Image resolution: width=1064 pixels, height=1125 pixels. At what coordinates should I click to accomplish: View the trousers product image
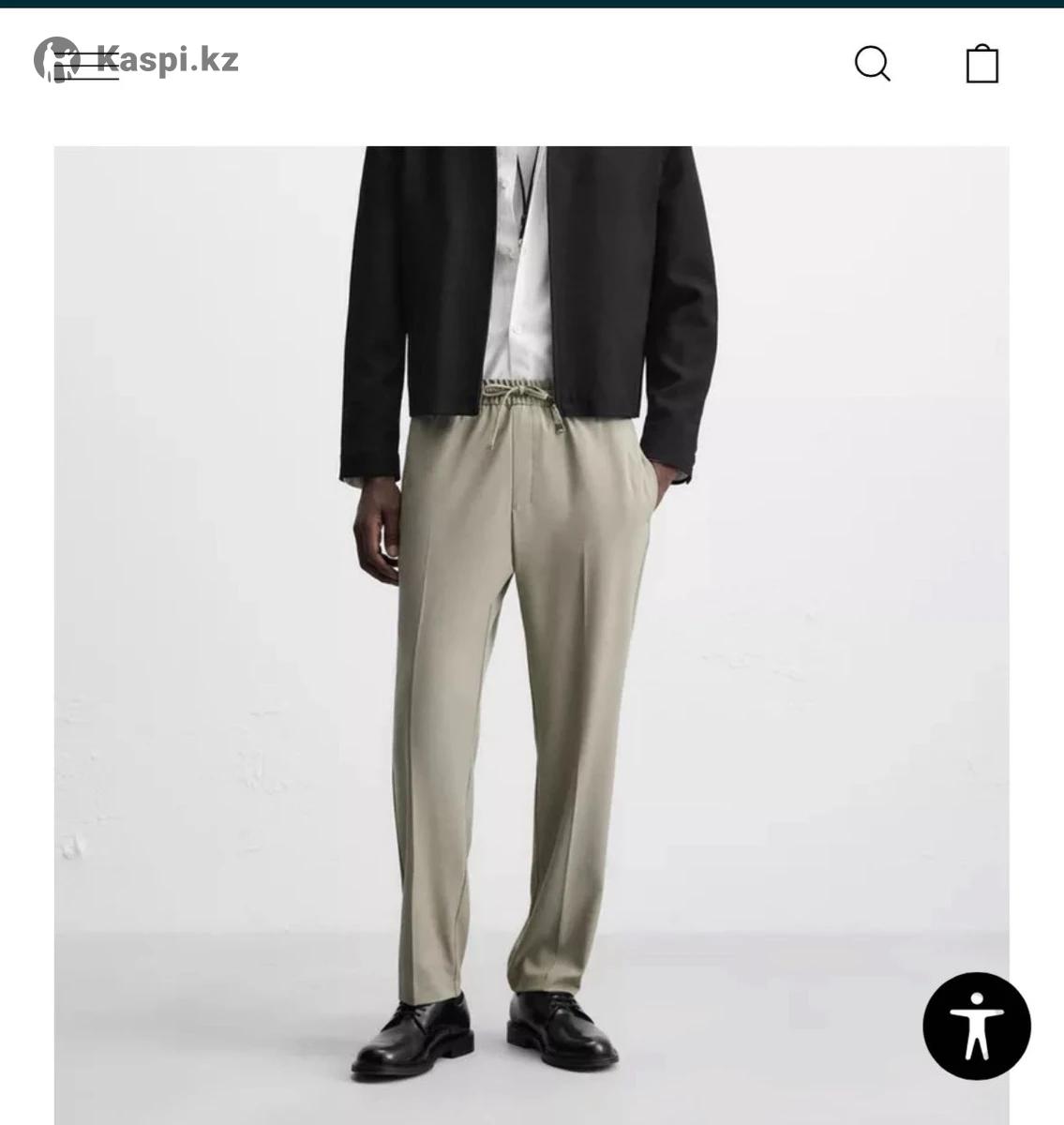coord(531,635)
